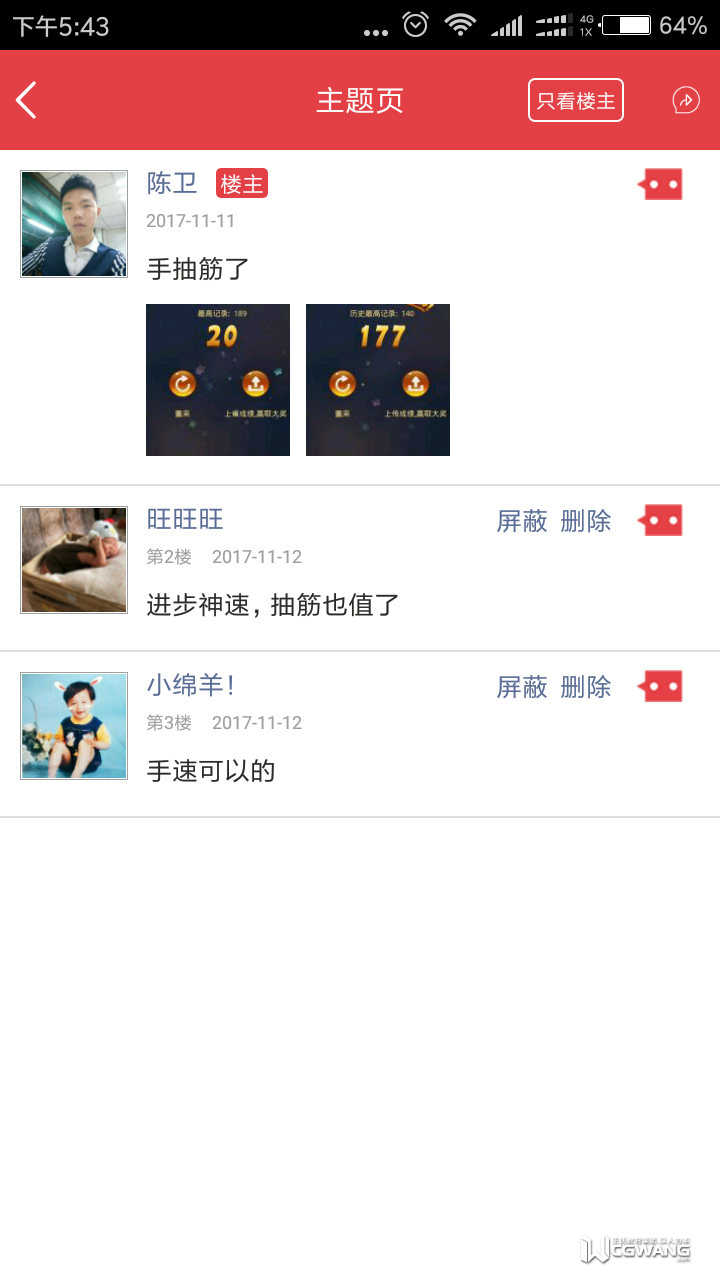
Task: Tap 删除 on 旺旺旺's reply
Action: pos(586,520)
